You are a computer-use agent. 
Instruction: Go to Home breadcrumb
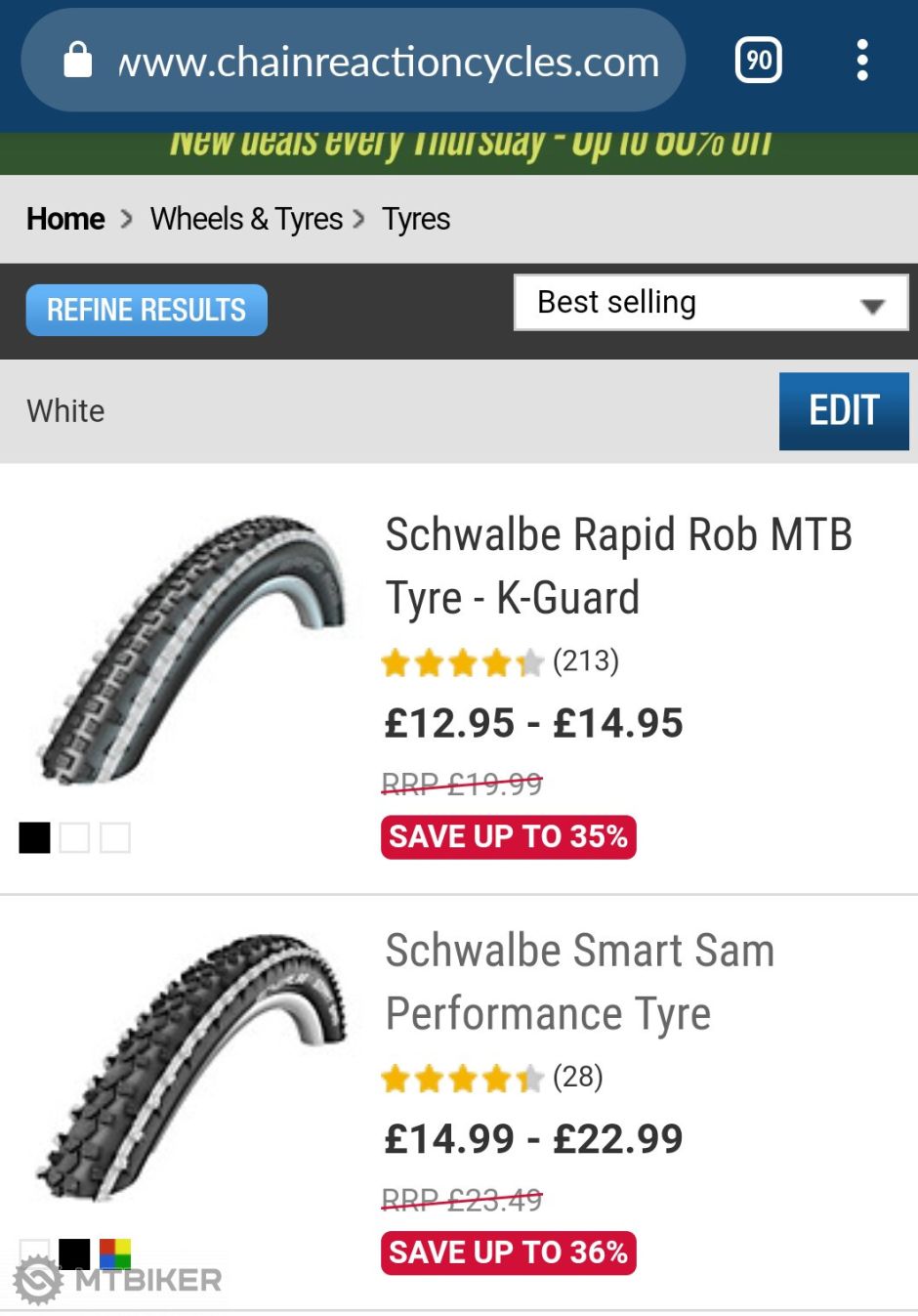click(x=65, y=219)
